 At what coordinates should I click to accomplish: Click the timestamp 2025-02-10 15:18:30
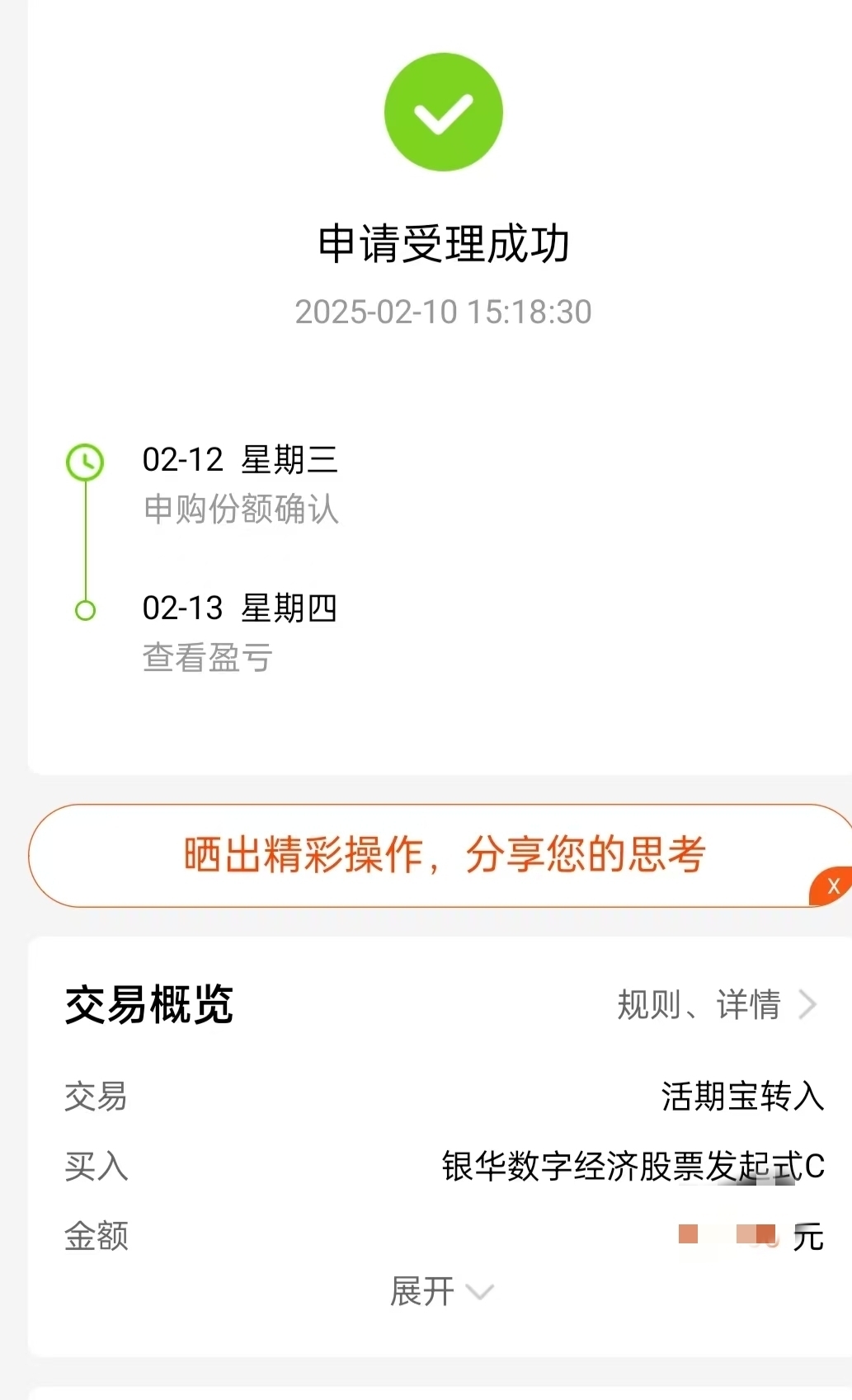445,312
